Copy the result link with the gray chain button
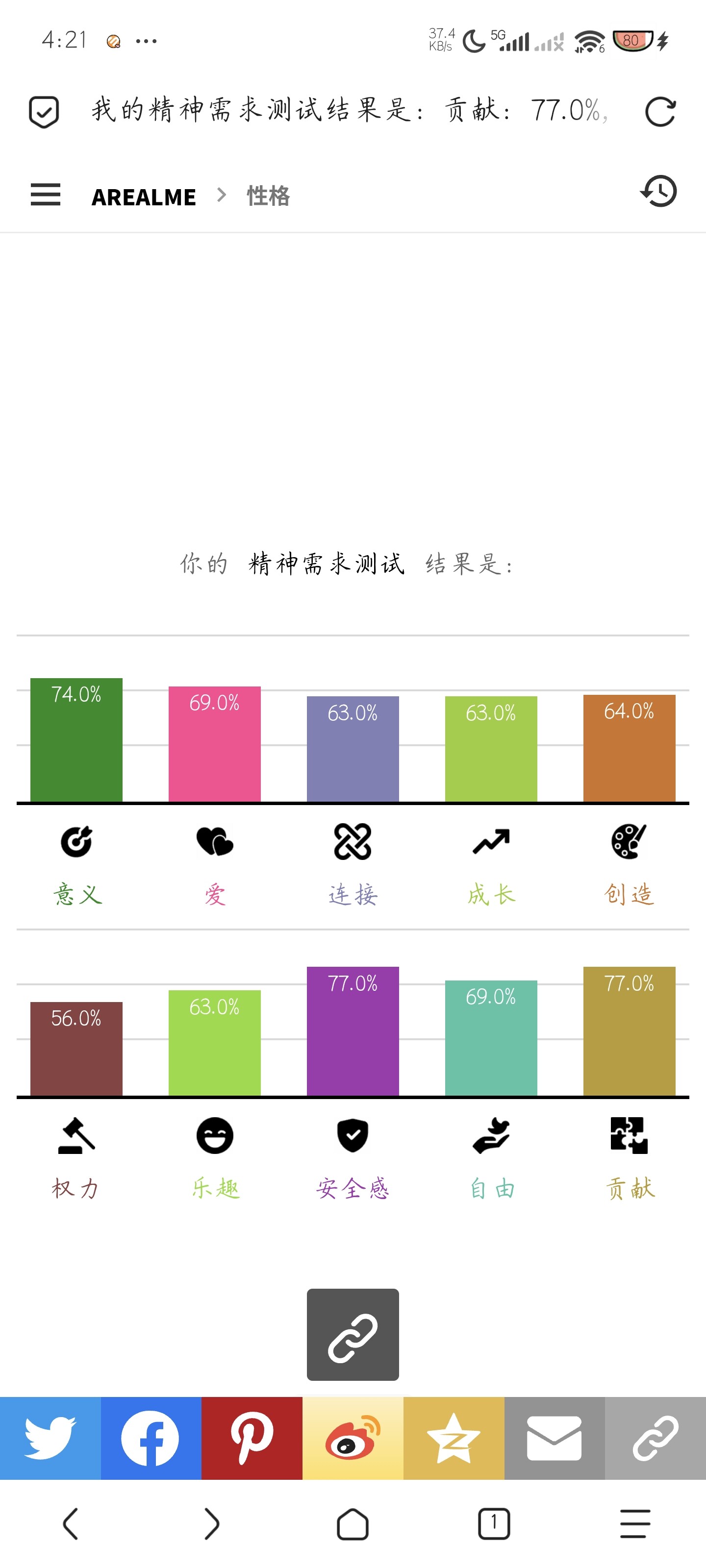 [353, 1335]
